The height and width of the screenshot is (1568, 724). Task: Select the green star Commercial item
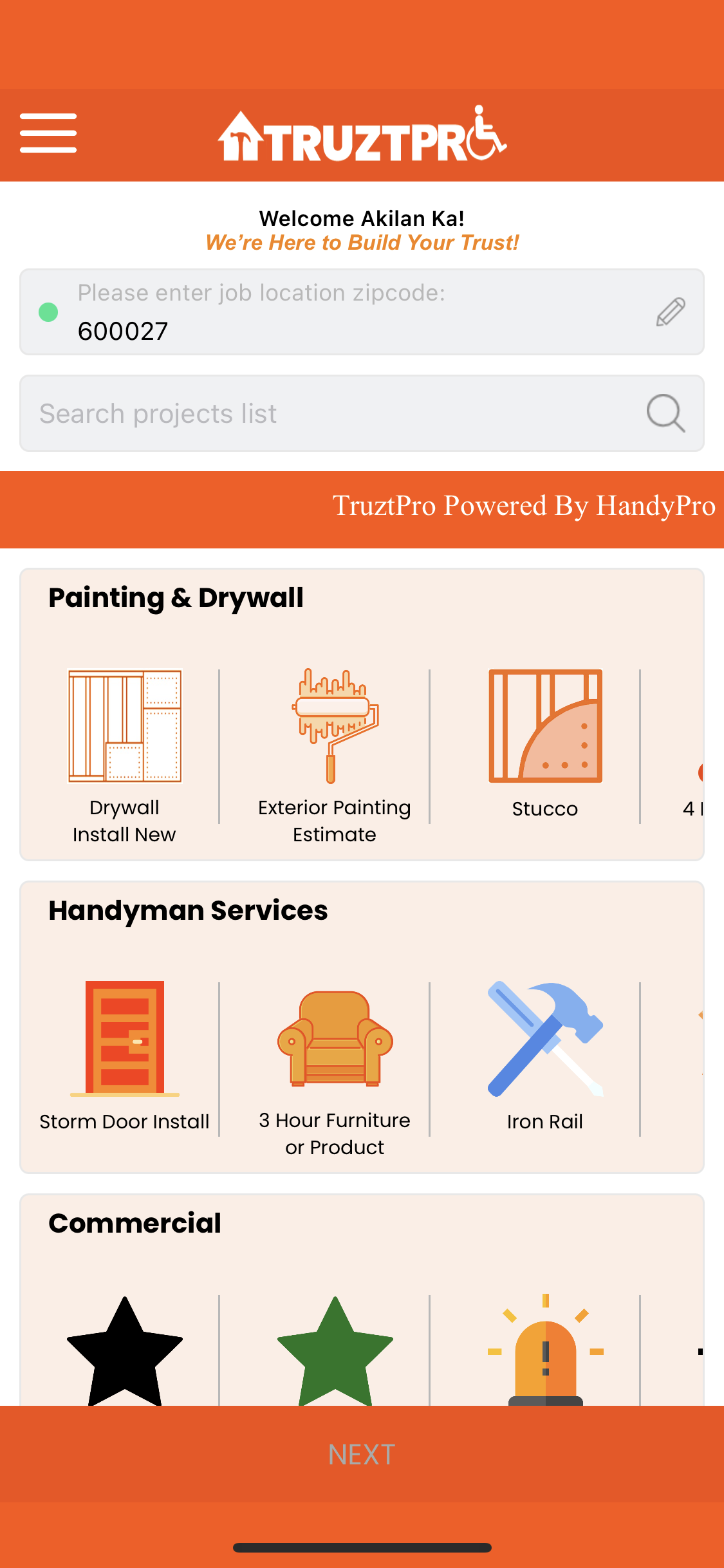click(334, 1350)
